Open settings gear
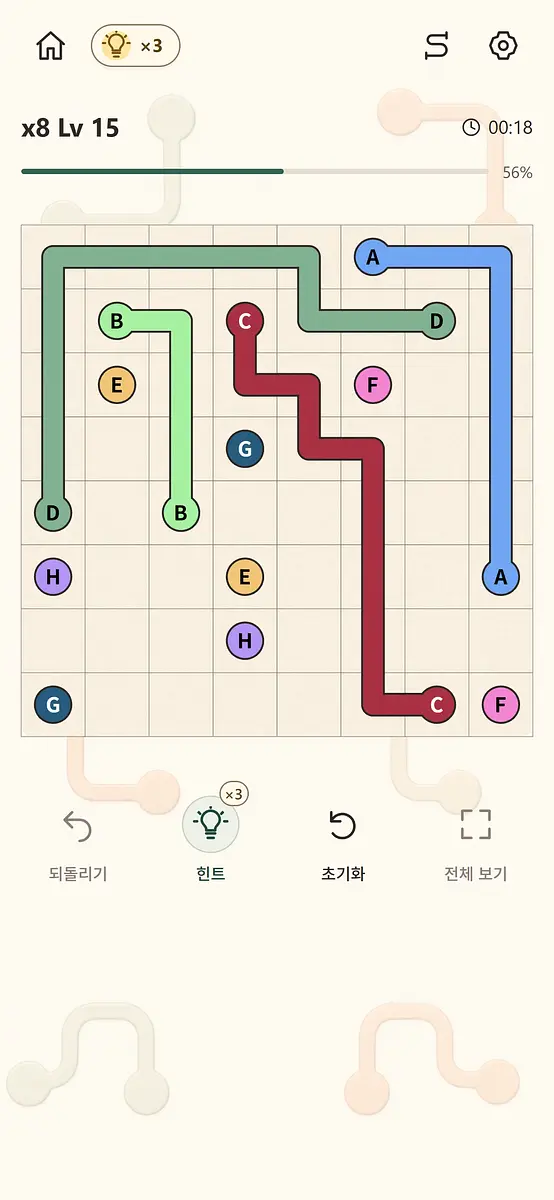The image size is (554, 1200). click(503, 46)
